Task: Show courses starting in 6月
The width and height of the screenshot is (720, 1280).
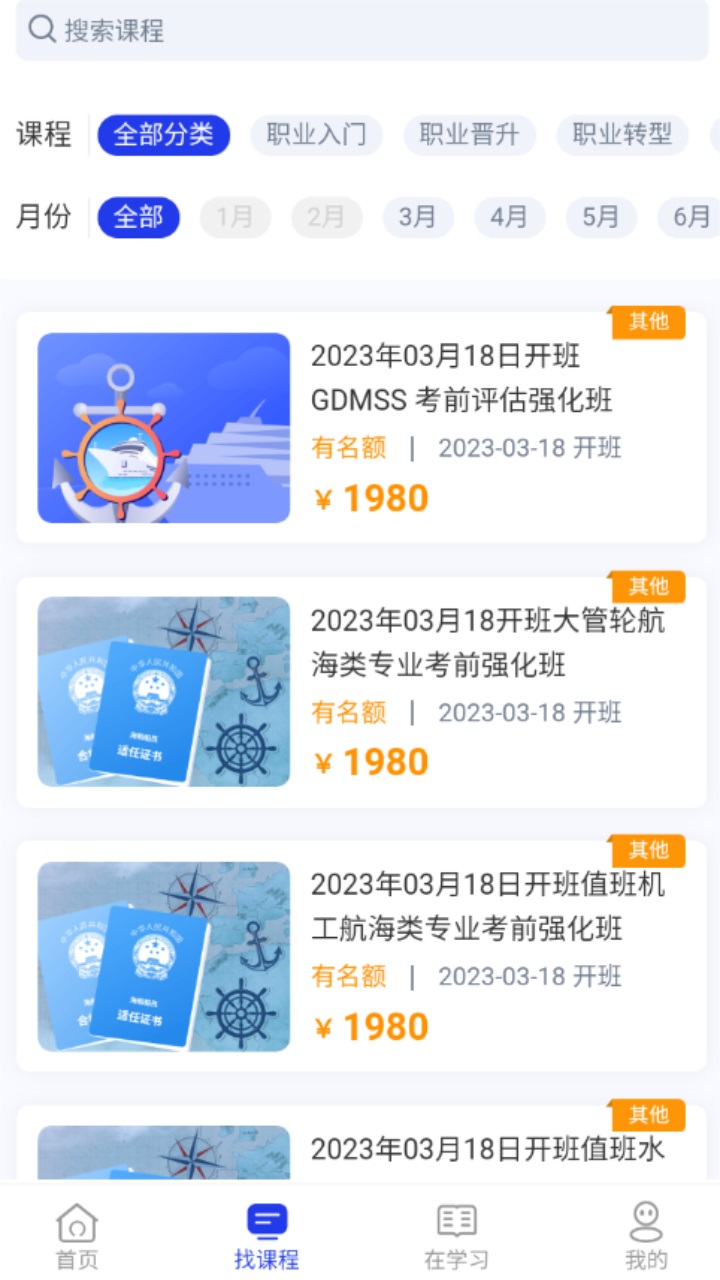Action: [690, 217]
